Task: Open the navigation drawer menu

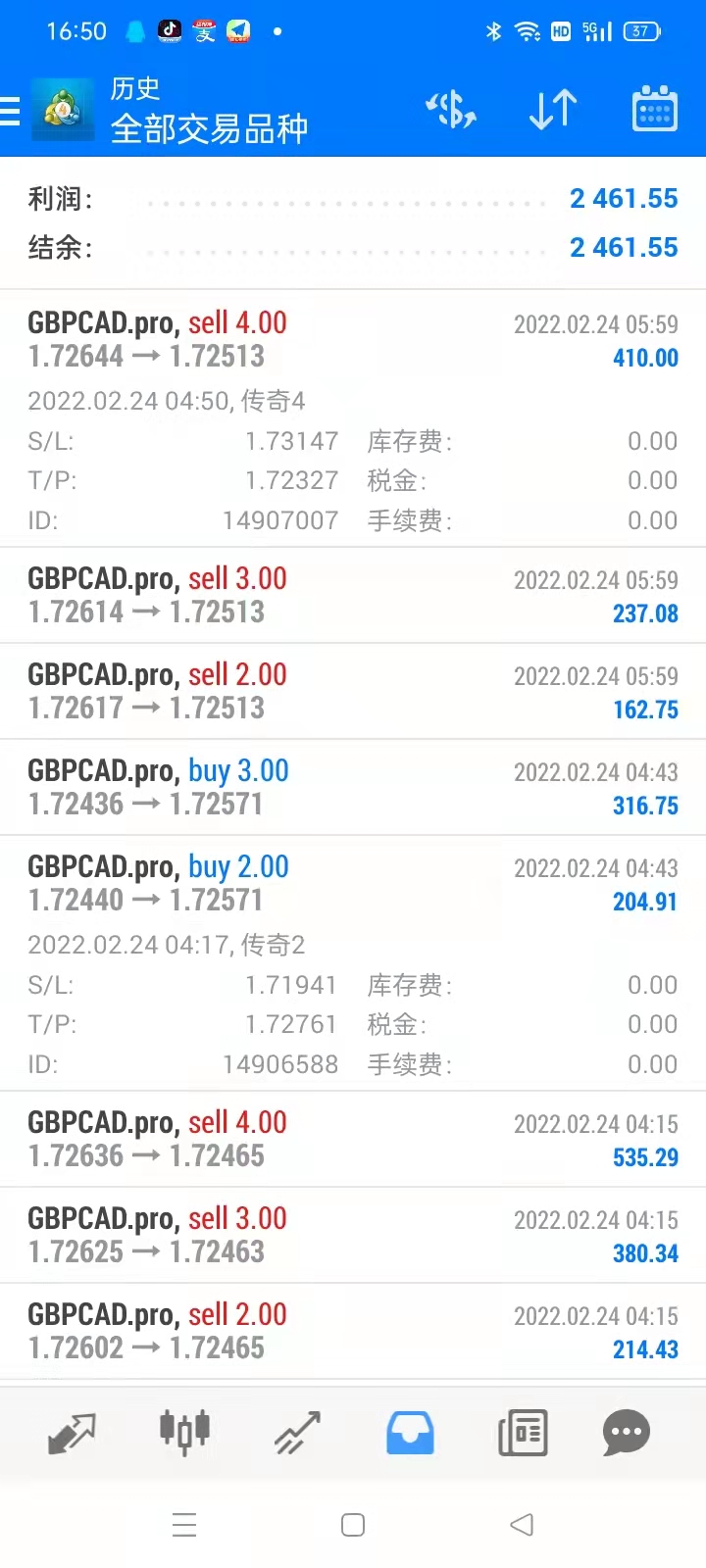Action: 14,111
